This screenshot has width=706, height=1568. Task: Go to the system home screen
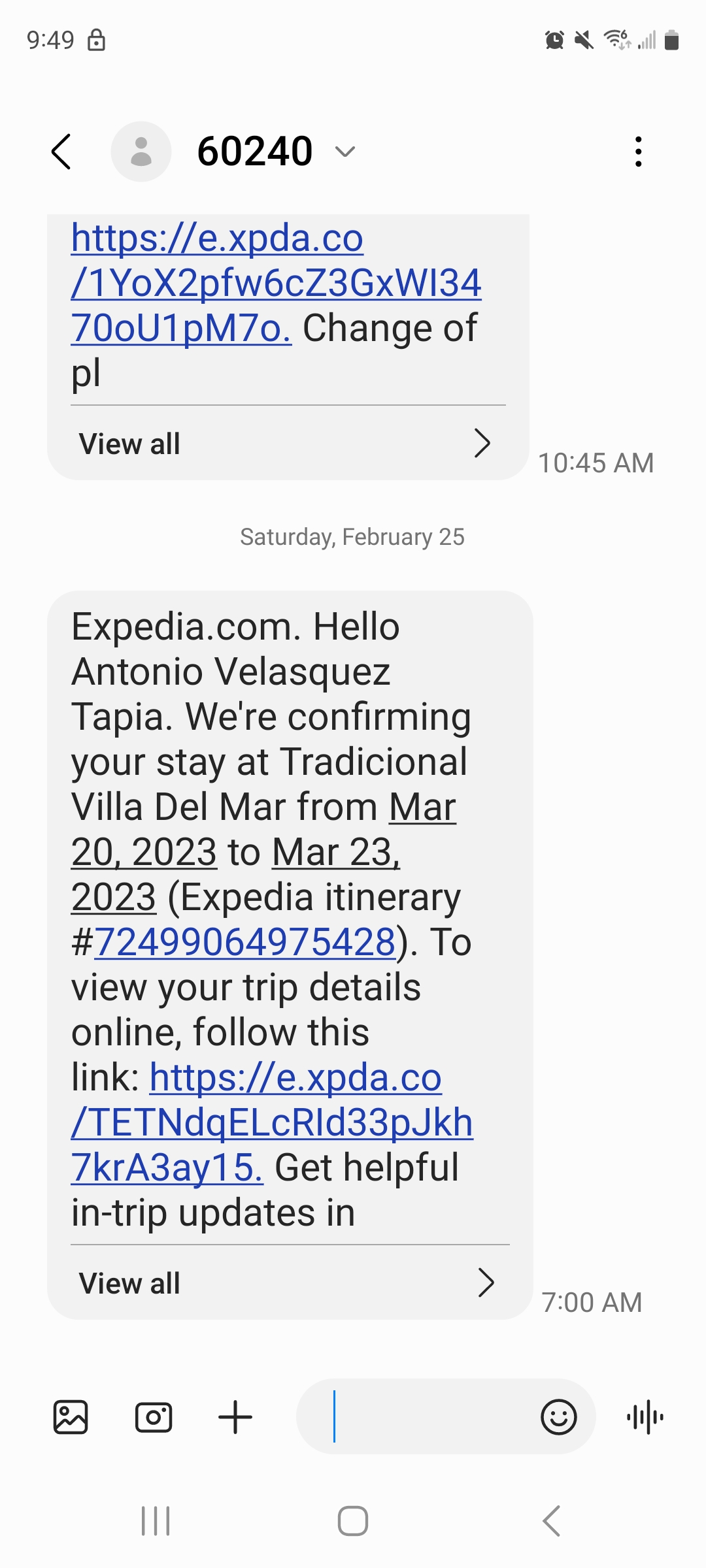tap(353, 1521)
